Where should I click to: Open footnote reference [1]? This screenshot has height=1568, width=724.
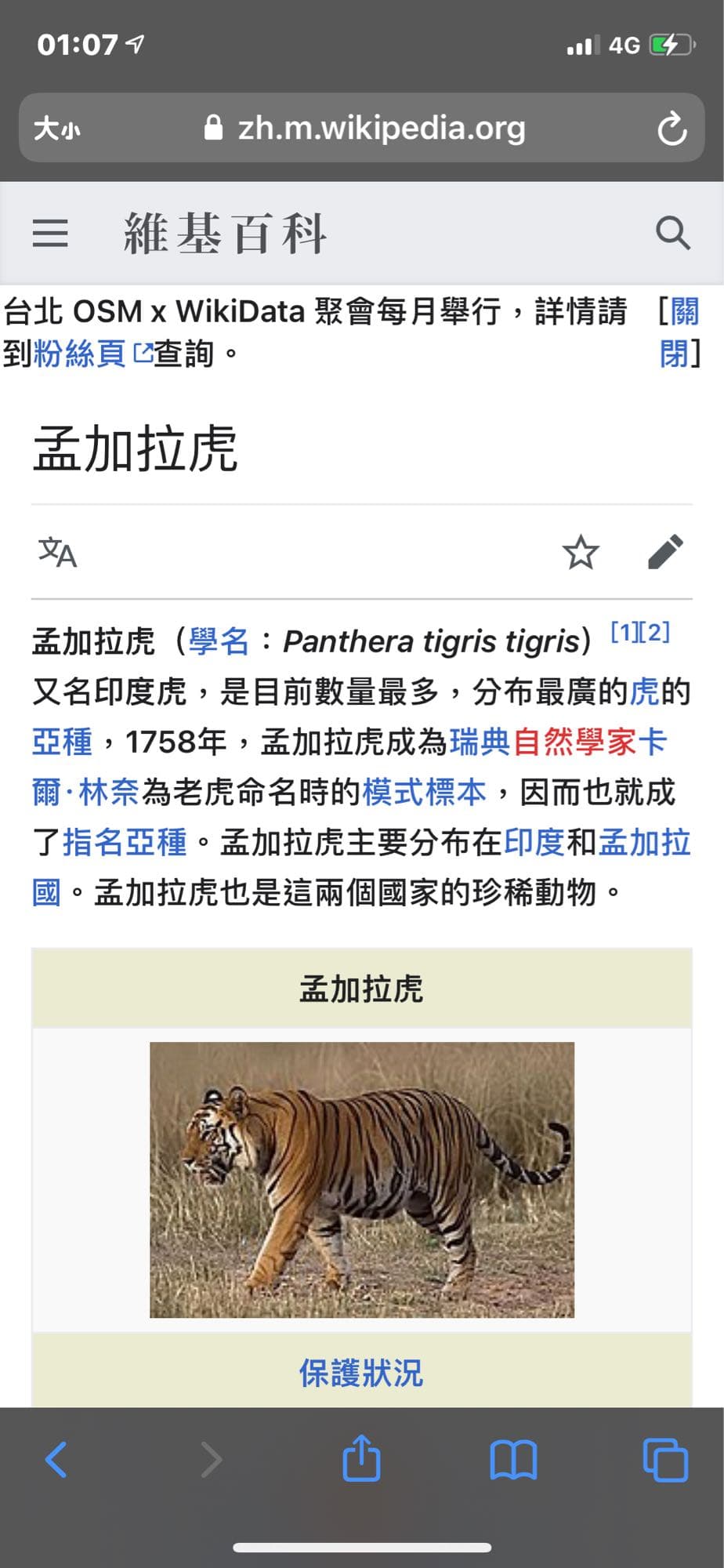[x=624, y=630]
